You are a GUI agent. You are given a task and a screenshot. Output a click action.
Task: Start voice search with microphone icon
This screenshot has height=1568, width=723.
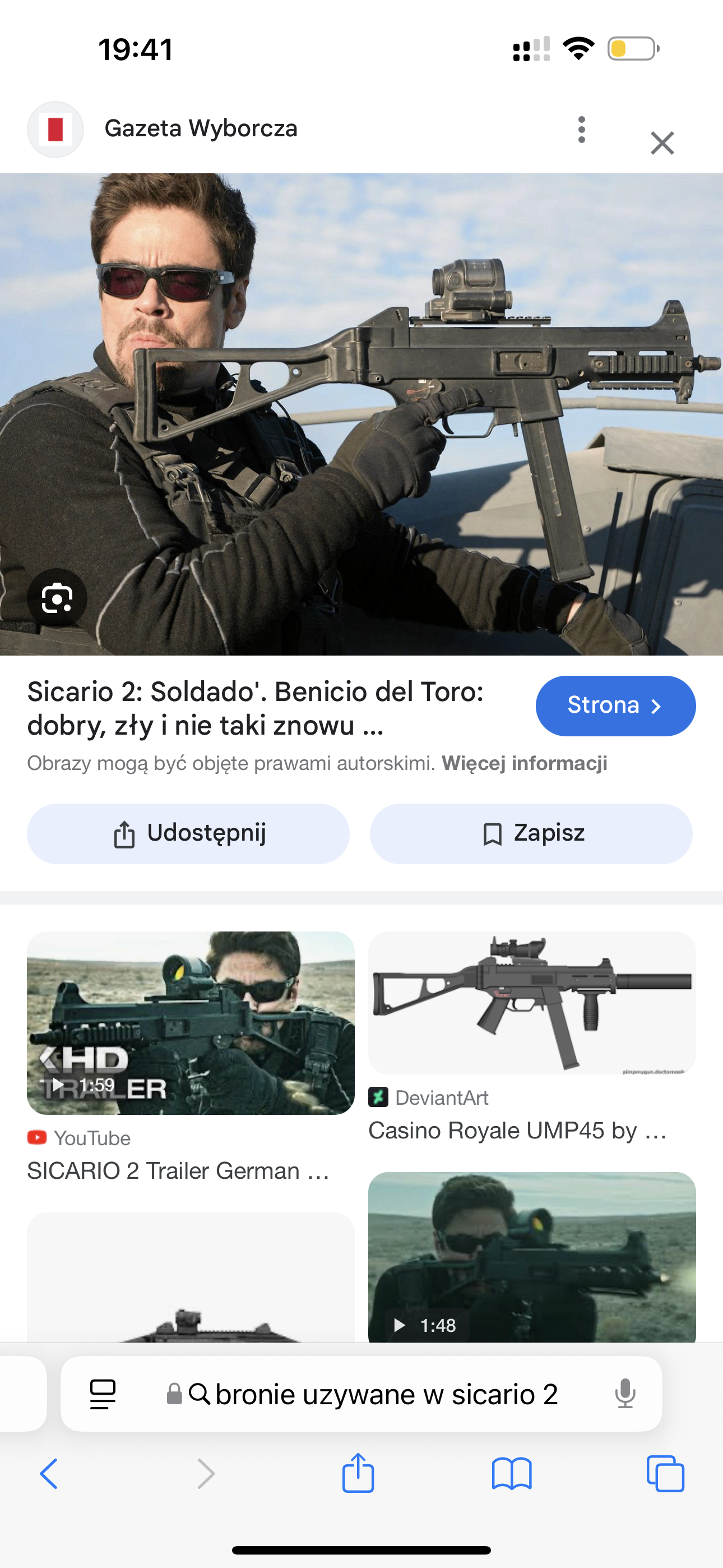pyautogui.click(x=624, y=1394)
